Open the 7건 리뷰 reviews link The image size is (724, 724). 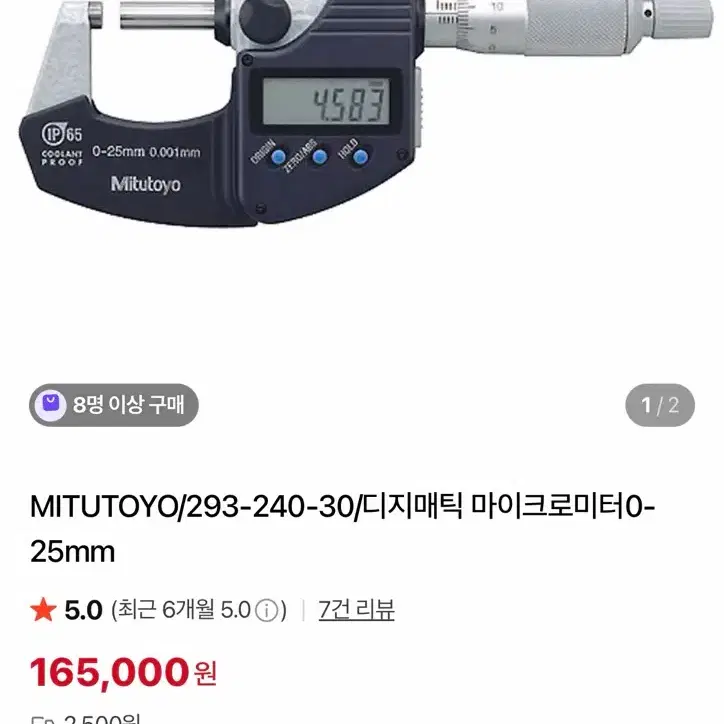point(356,610)
